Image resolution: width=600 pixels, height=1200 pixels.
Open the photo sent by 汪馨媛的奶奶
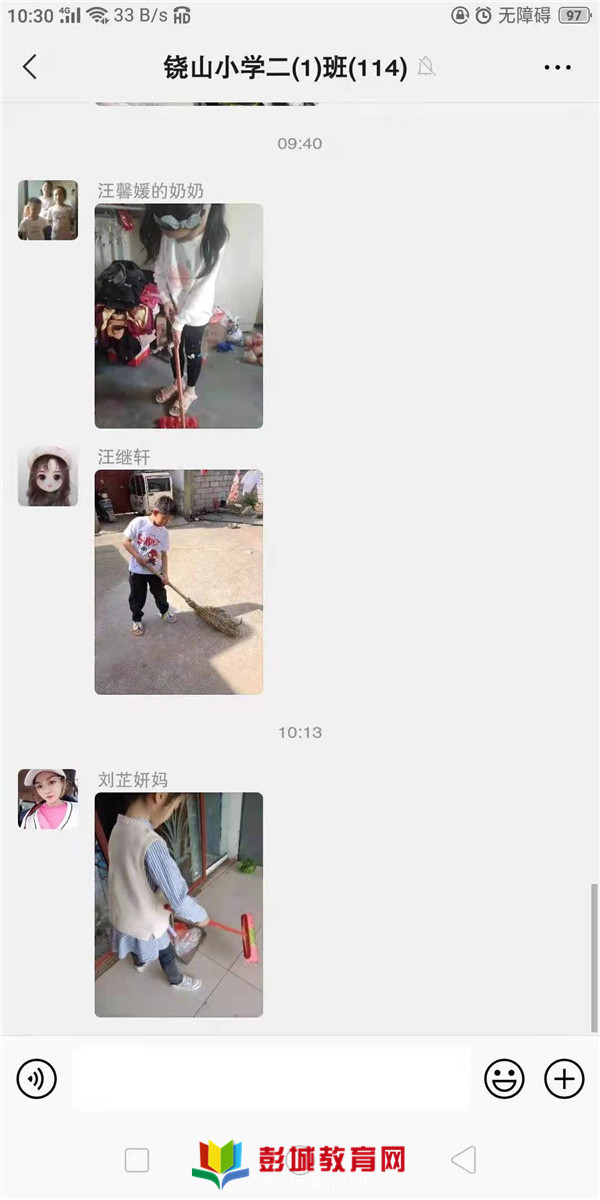pos(179,316)
